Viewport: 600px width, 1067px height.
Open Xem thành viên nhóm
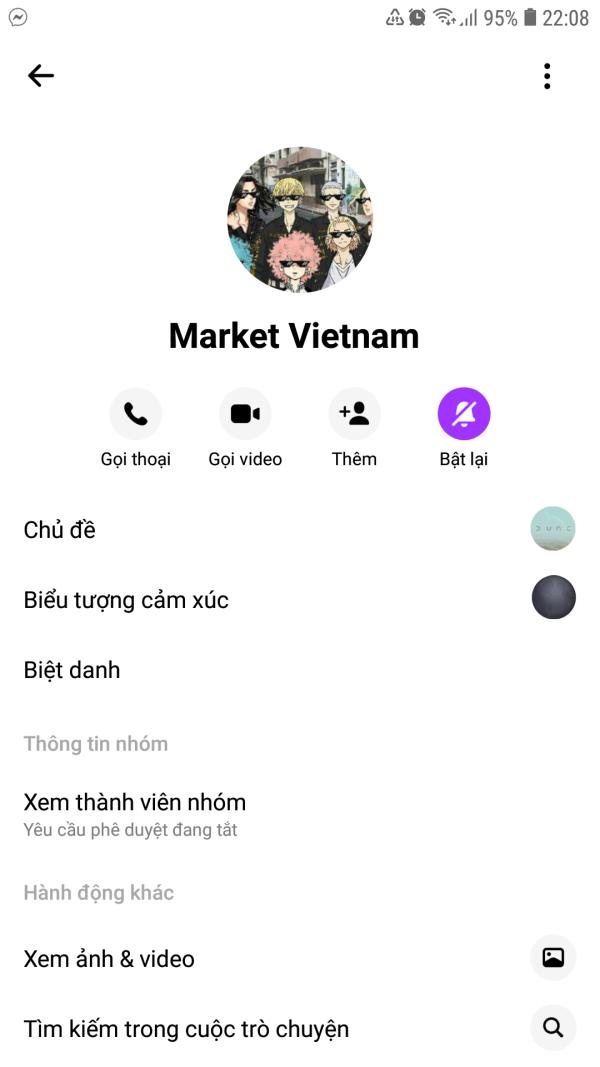coord(300,814)
